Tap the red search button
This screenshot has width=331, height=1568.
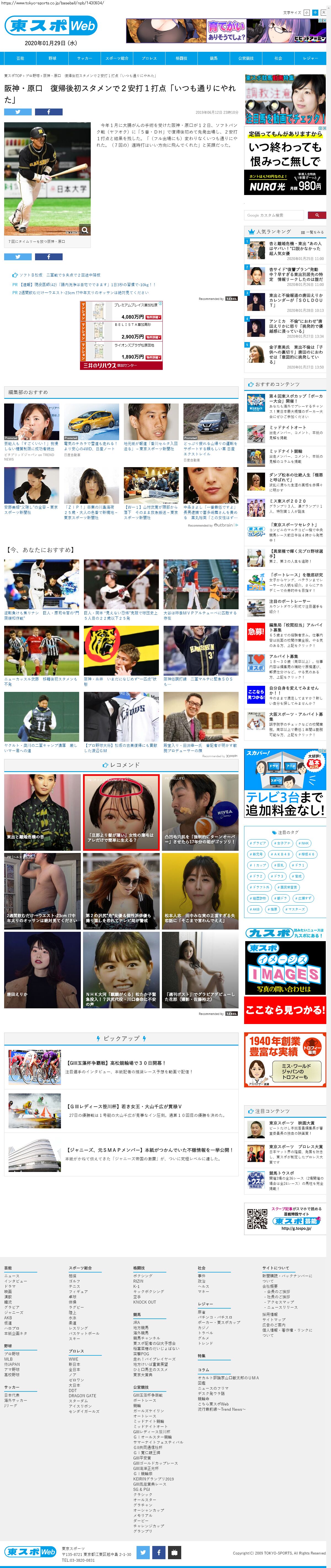pos(316,215)
